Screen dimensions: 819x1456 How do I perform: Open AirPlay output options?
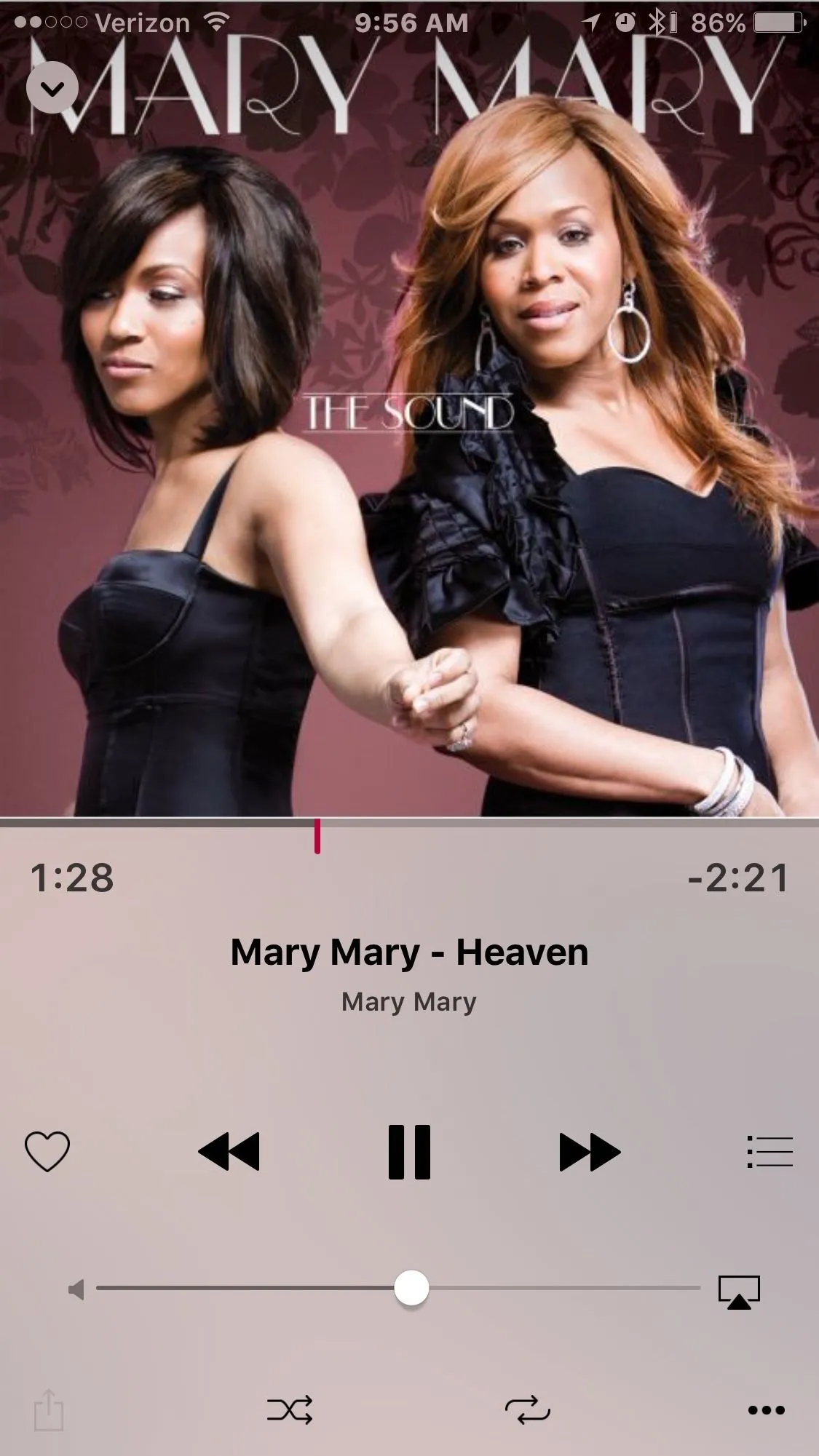[739, 1291]
